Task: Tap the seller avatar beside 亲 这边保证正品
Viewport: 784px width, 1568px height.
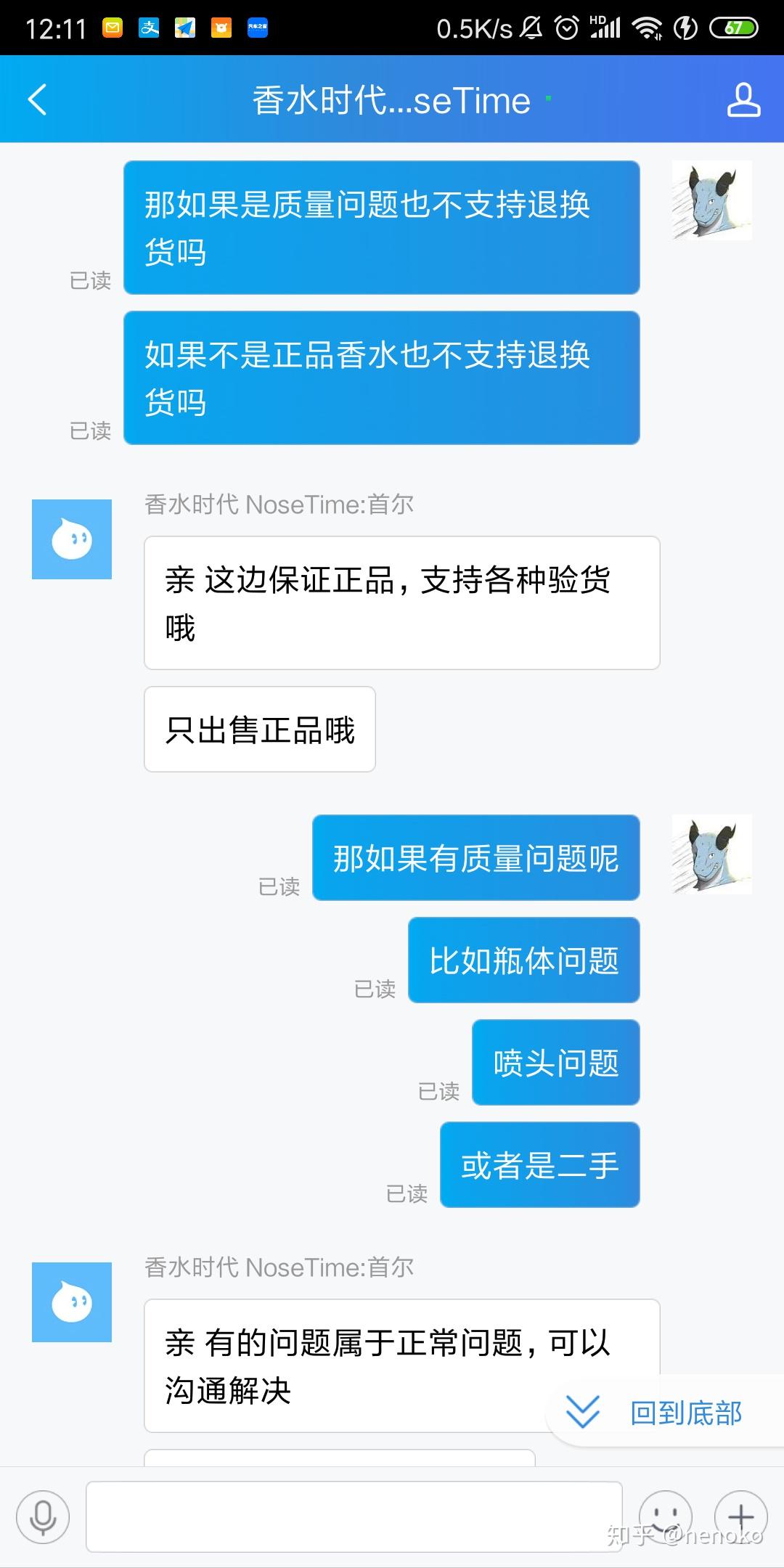Action: (72, 539)
